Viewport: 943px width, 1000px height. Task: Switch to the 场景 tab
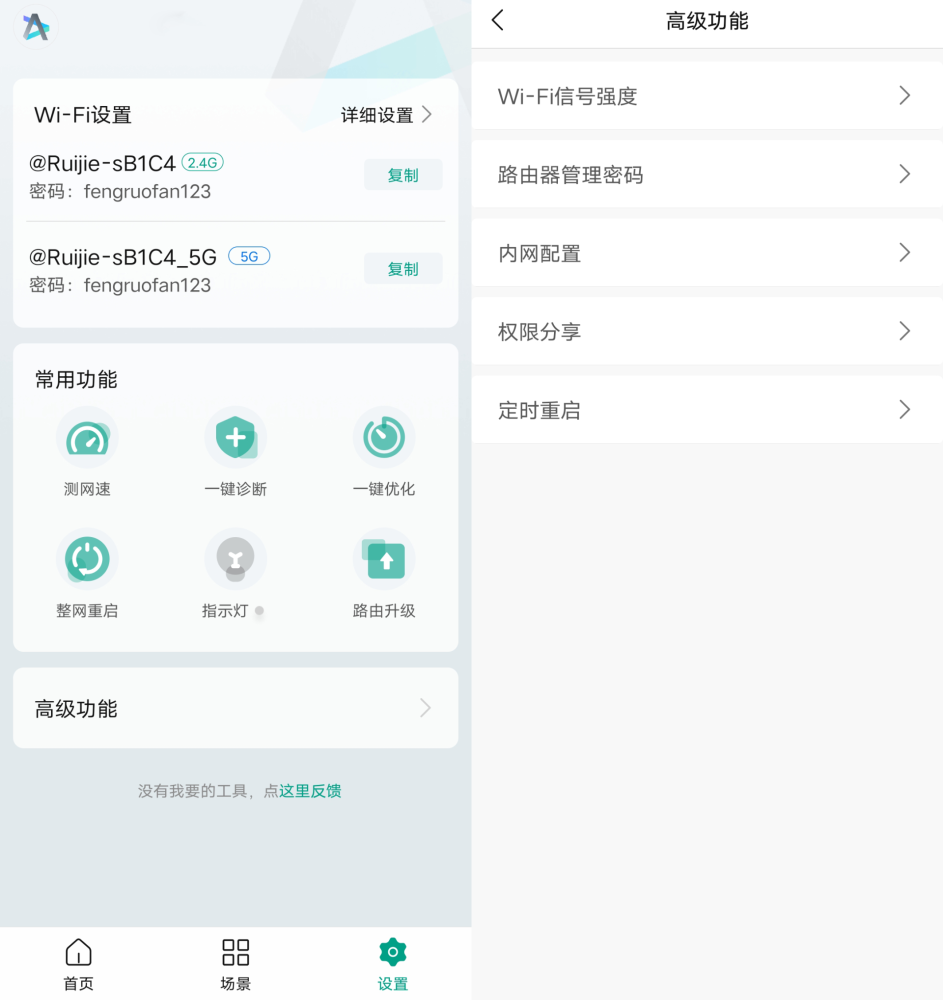[x=236, y=964]
